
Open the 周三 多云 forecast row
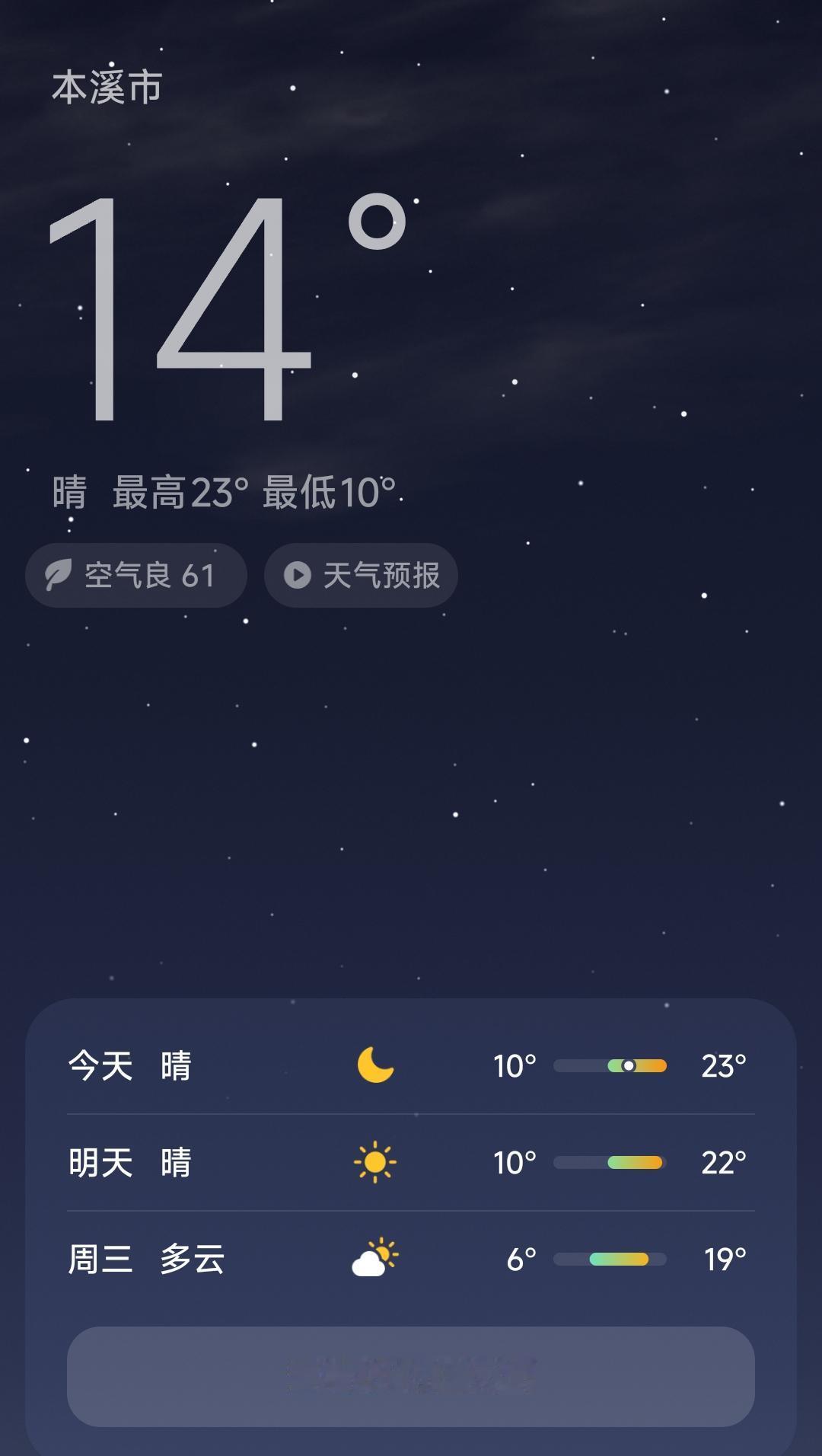[x=409, y=1259]
